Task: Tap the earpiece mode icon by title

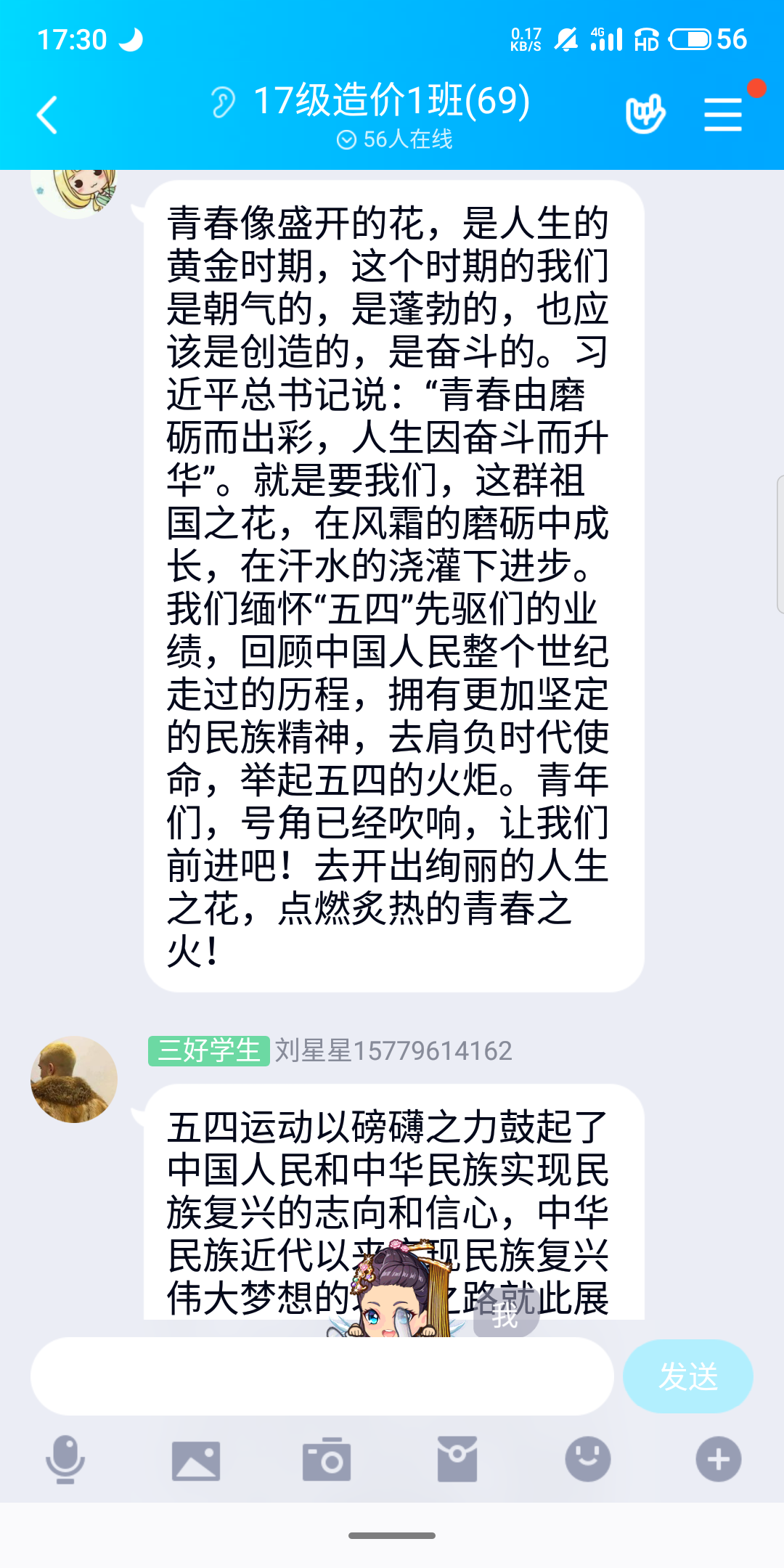Action: tap(223, 102)
